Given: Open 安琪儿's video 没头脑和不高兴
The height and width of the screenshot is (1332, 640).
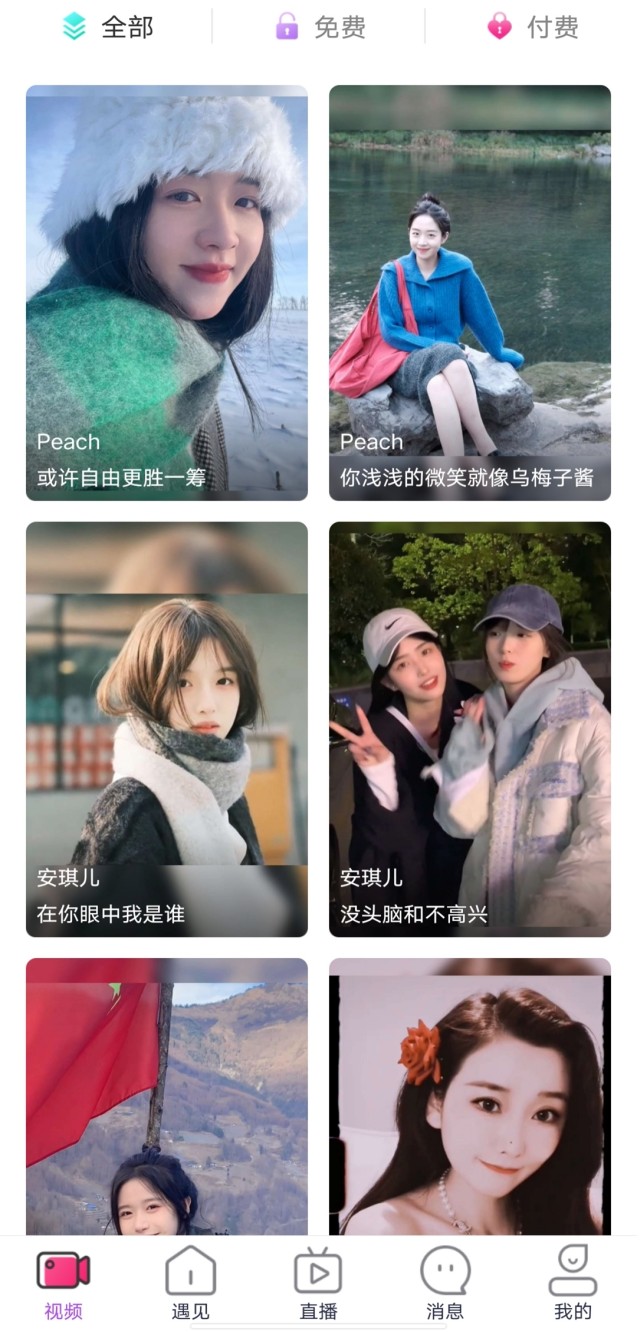Looking at the screenshot, I should [x=470, y=729].
